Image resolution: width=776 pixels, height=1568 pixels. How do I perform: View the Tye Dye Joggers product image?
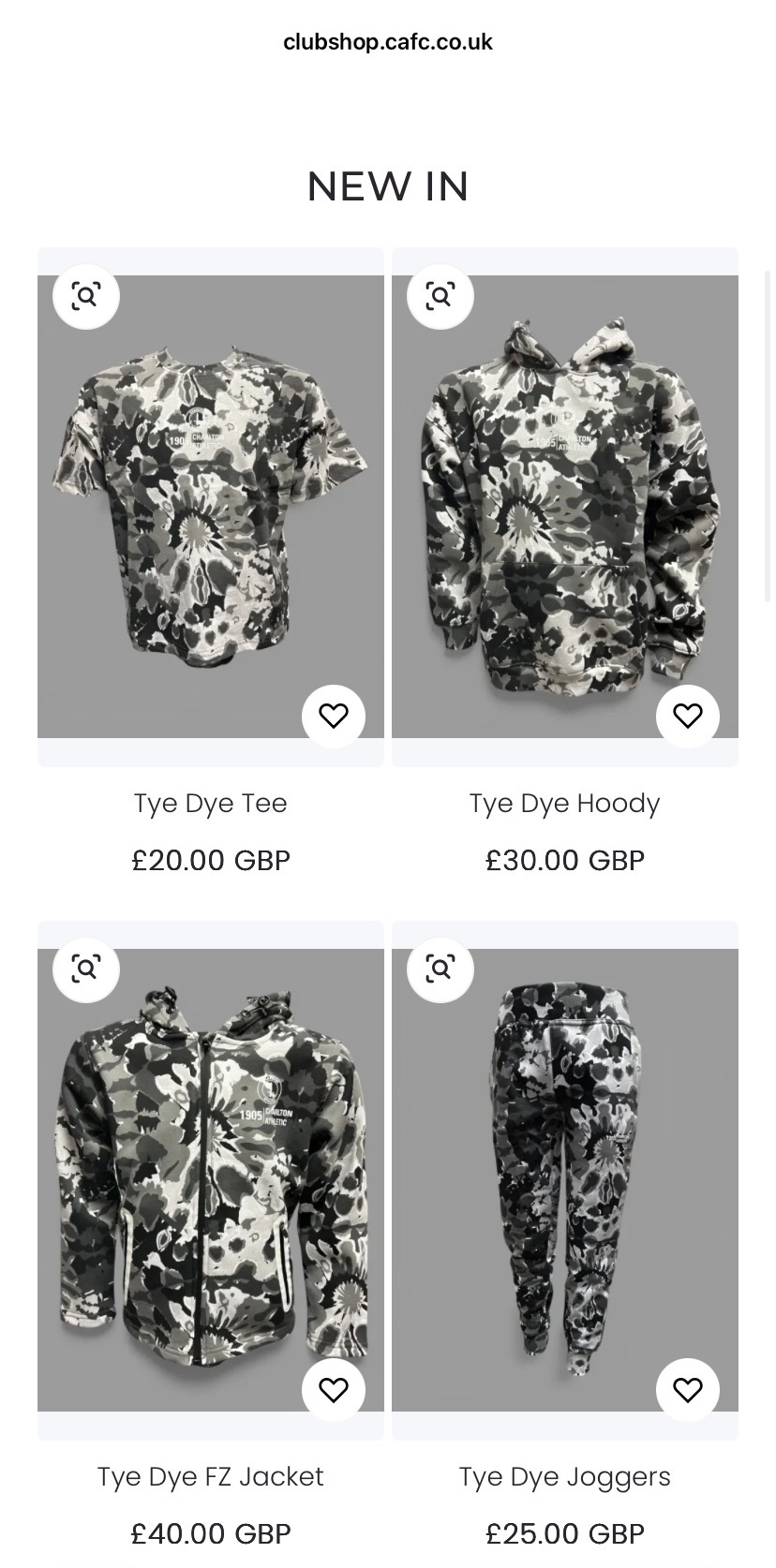[x=565, y=1180]
